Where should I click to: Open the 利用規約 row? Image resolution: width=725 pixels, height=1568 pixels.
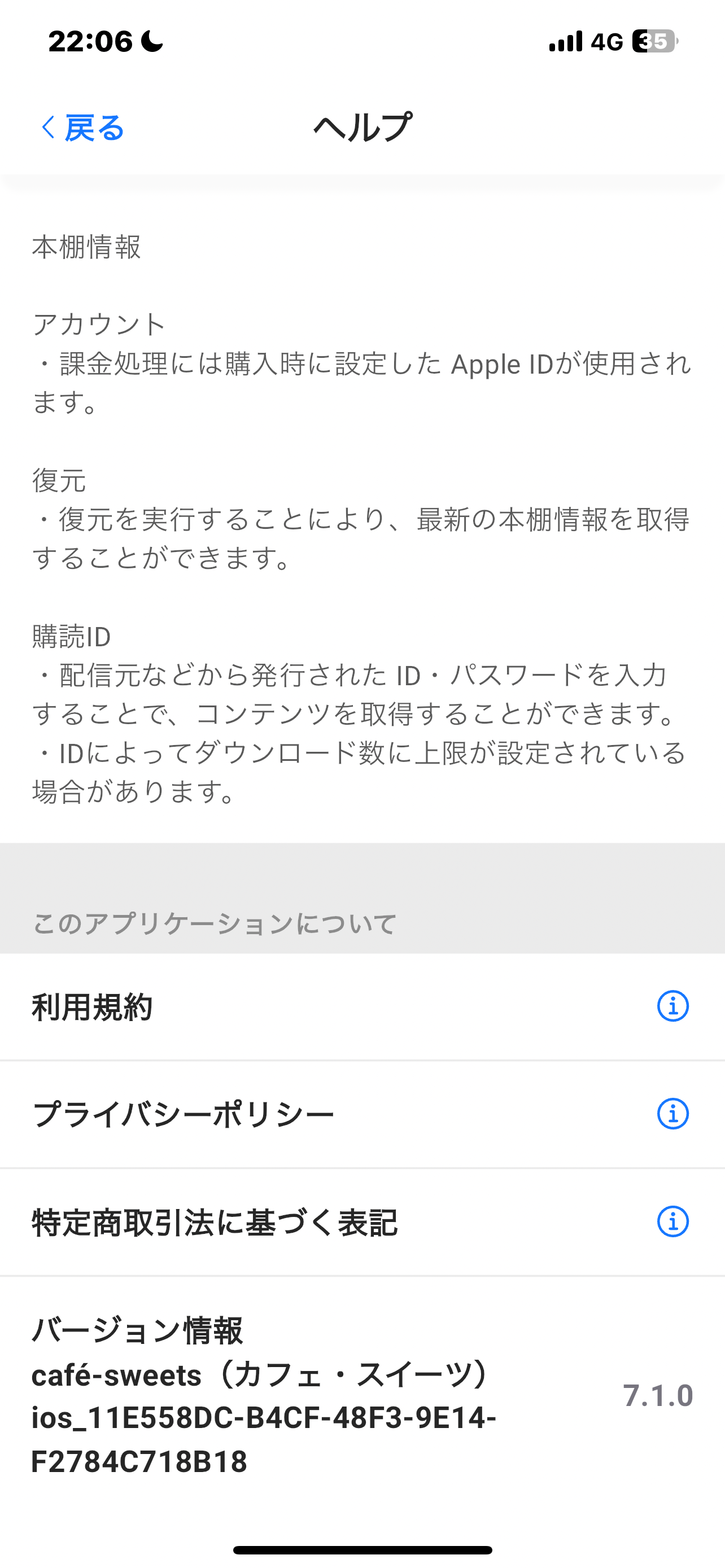click(x=361, y=1007)
